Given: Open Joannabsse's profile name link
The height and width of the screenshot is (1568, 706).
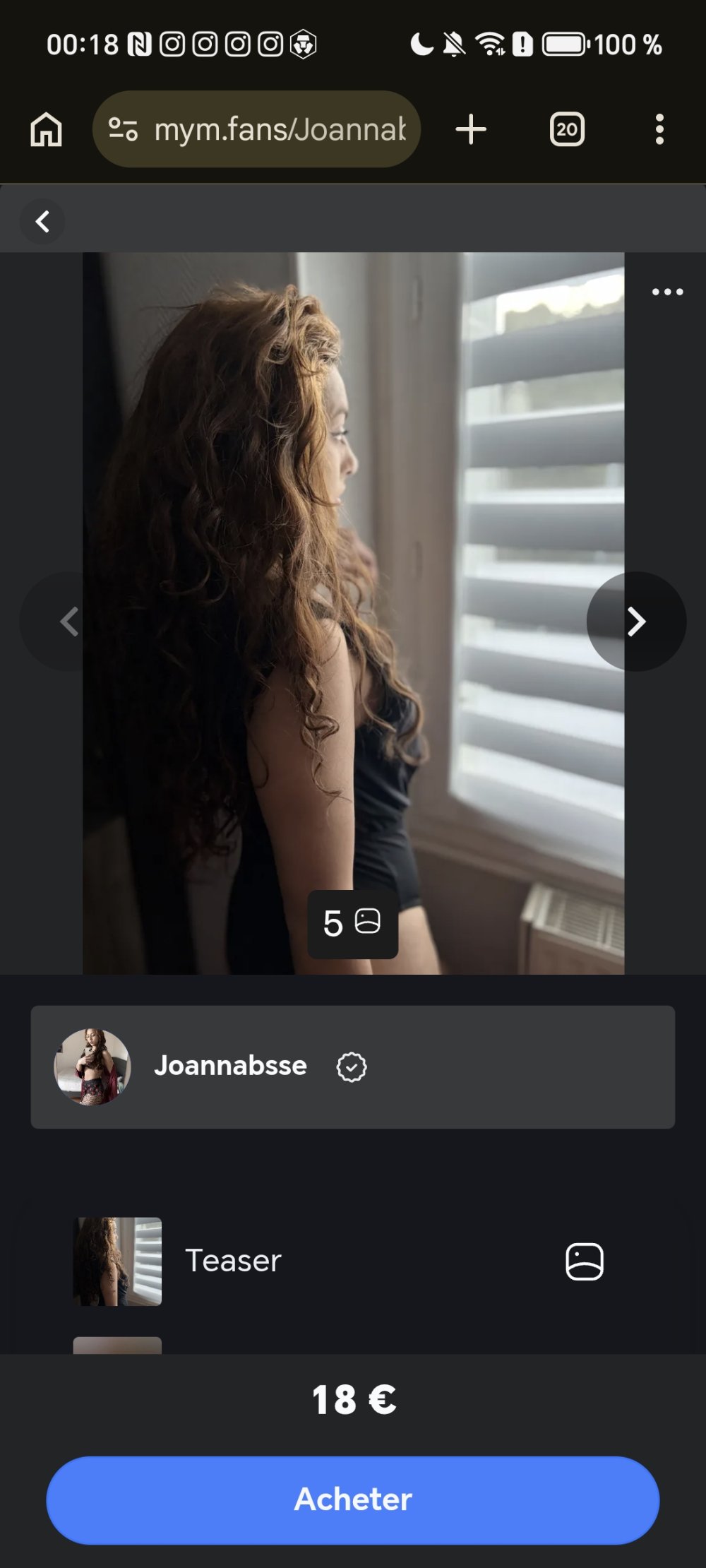Looking at the screenshot, I should pyautogui.click(x=230, y=1067).
